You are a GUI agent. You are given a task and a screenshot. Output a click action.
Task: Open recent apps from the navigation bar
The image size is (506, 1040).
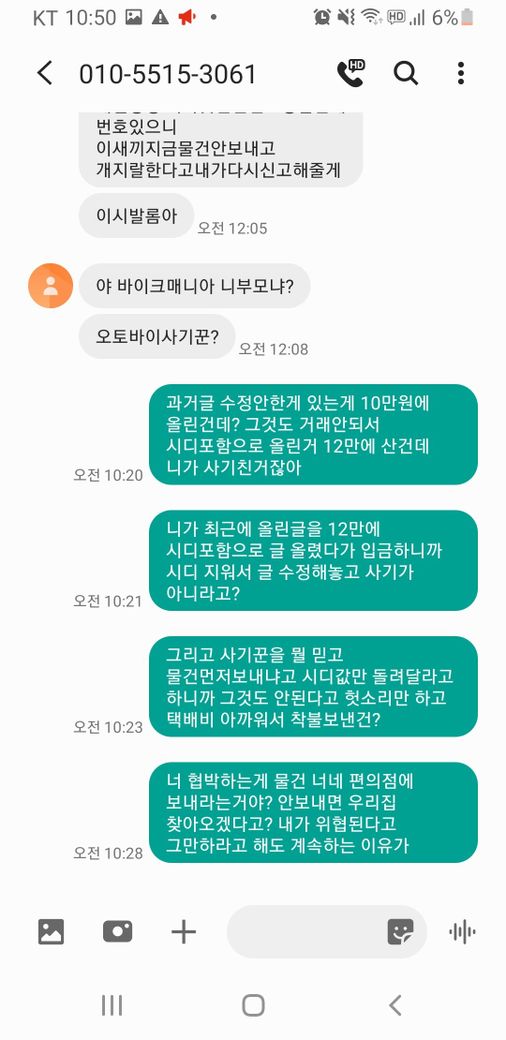click(x=111, y=1006)
